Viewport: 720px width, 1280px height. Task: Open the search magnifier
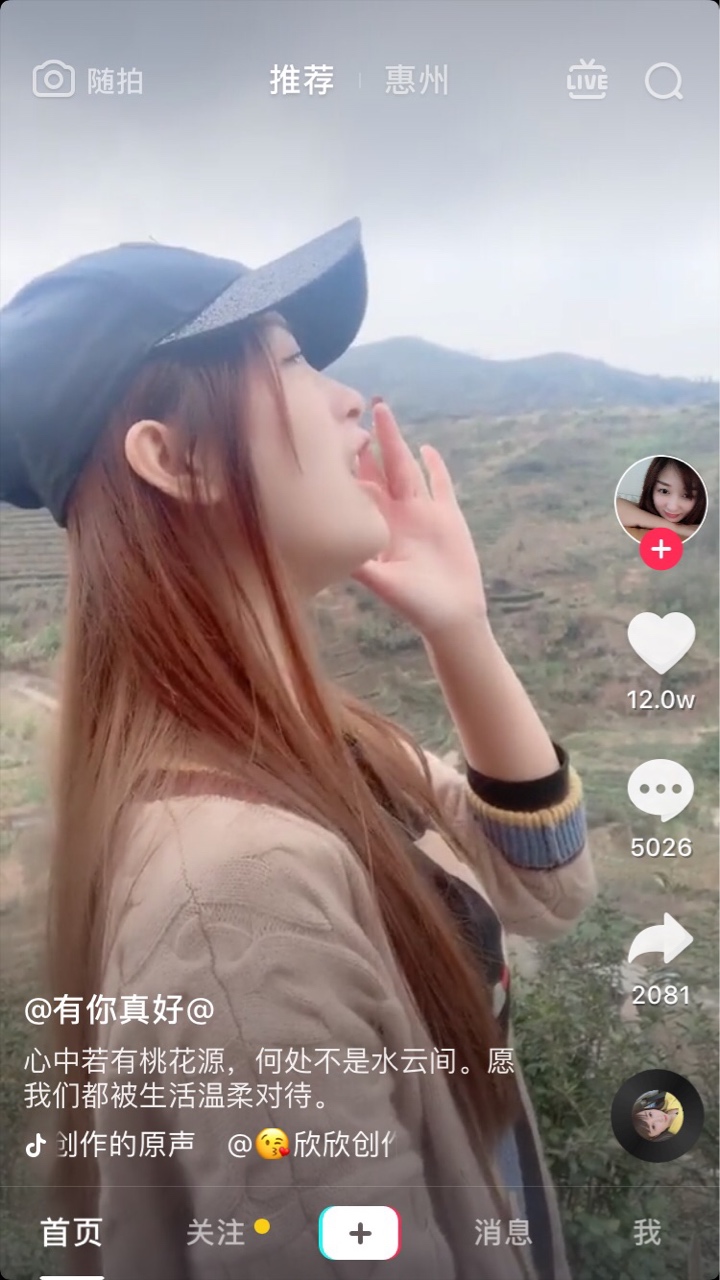[x=663, y=81]
